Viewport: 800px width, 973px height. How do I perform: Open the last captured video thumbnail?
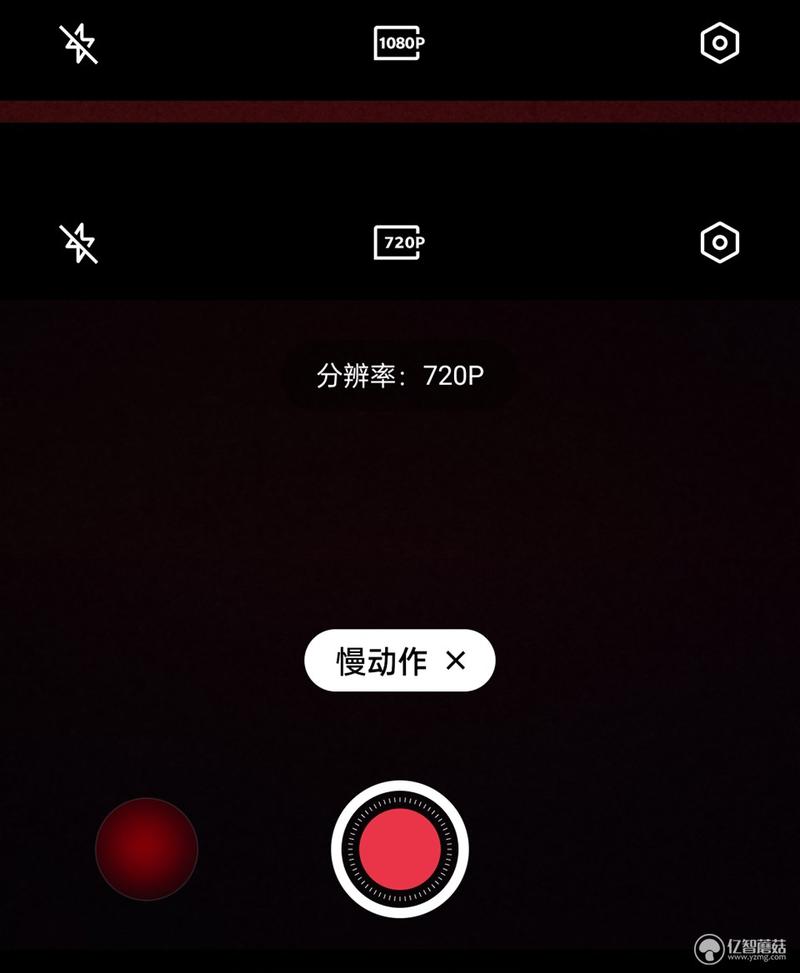click(147, 849)
